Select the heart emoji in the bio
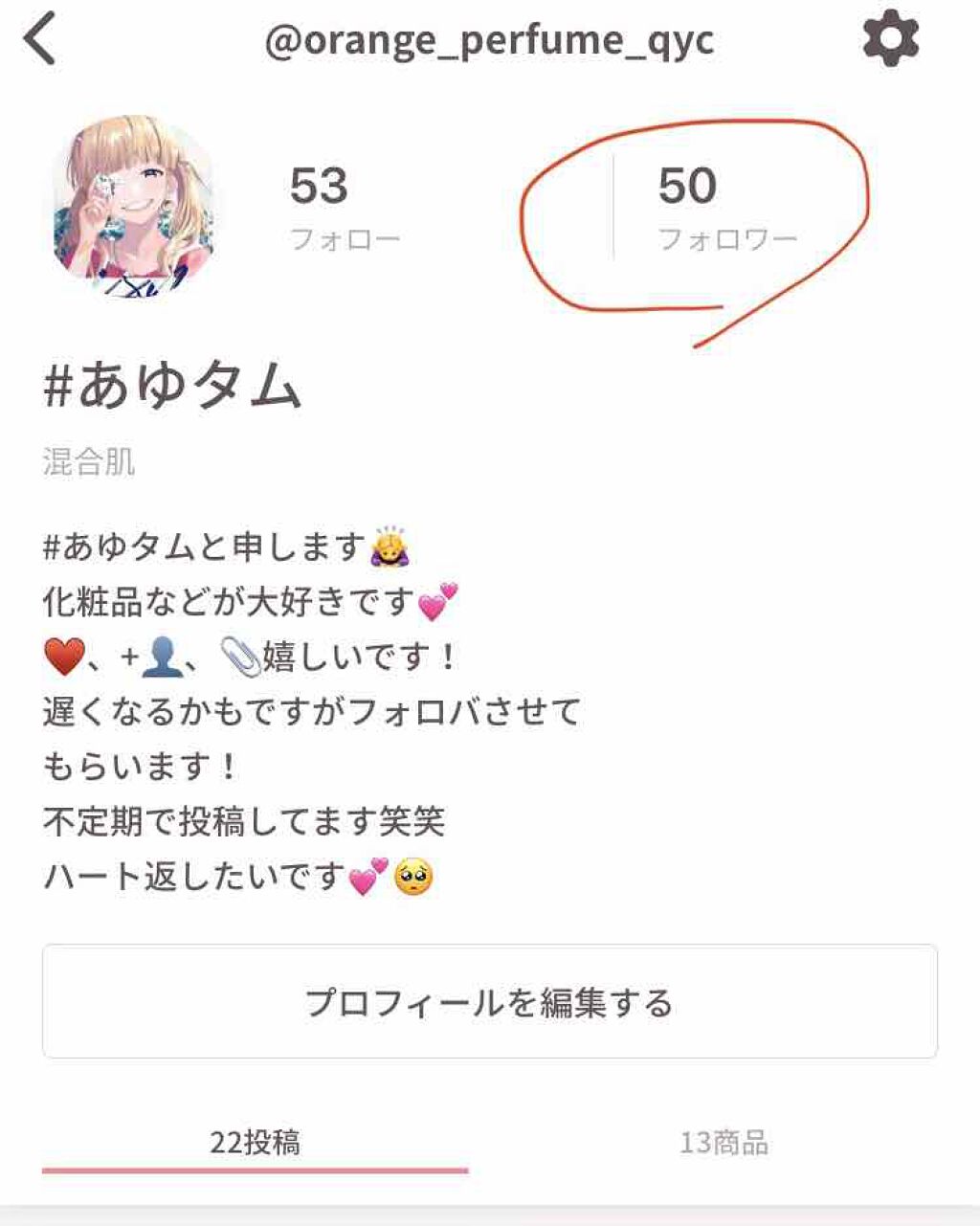980x1226 pixels. 62,656
